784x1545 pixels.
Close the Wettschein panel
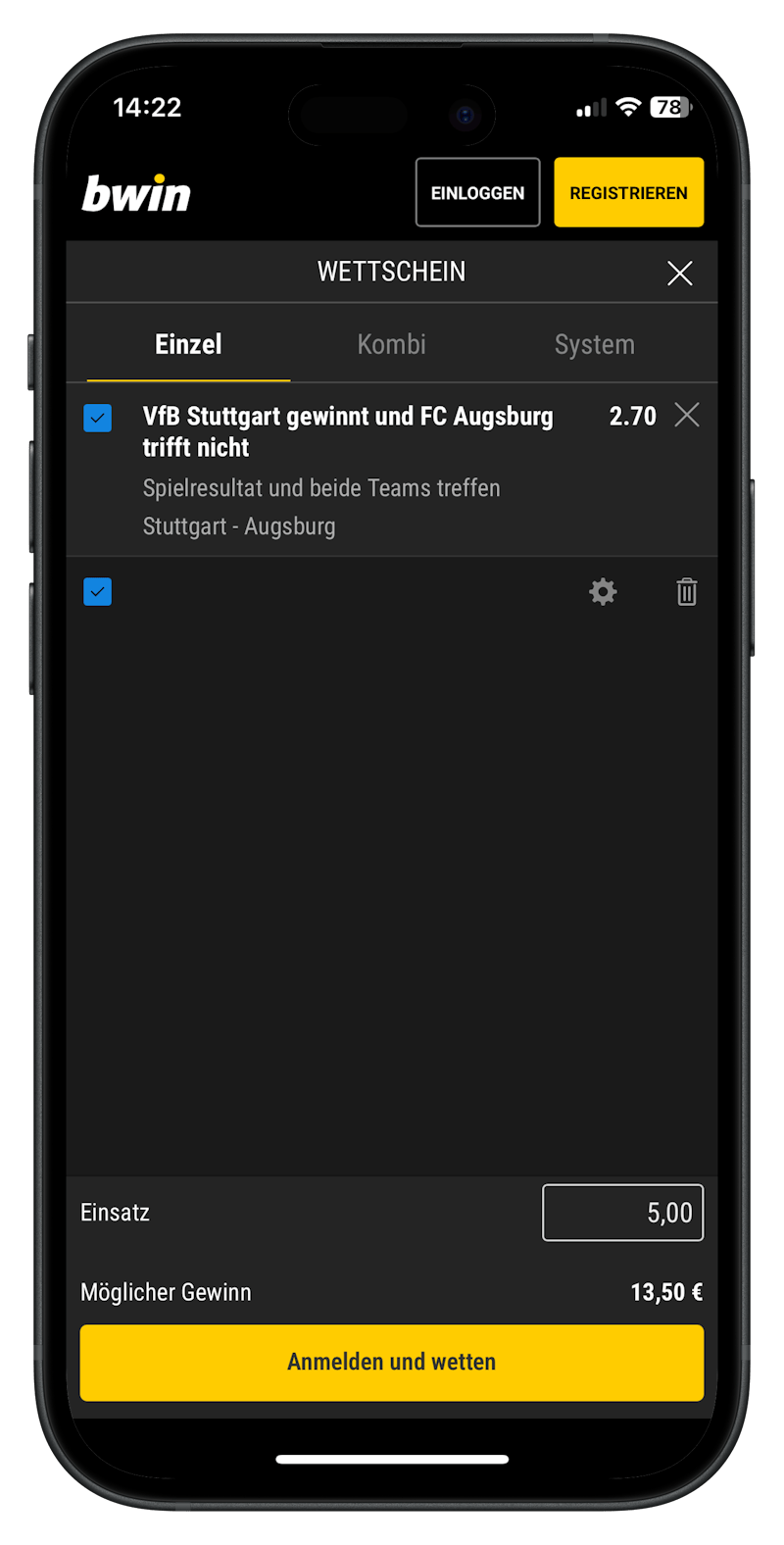tap(679, 274)
